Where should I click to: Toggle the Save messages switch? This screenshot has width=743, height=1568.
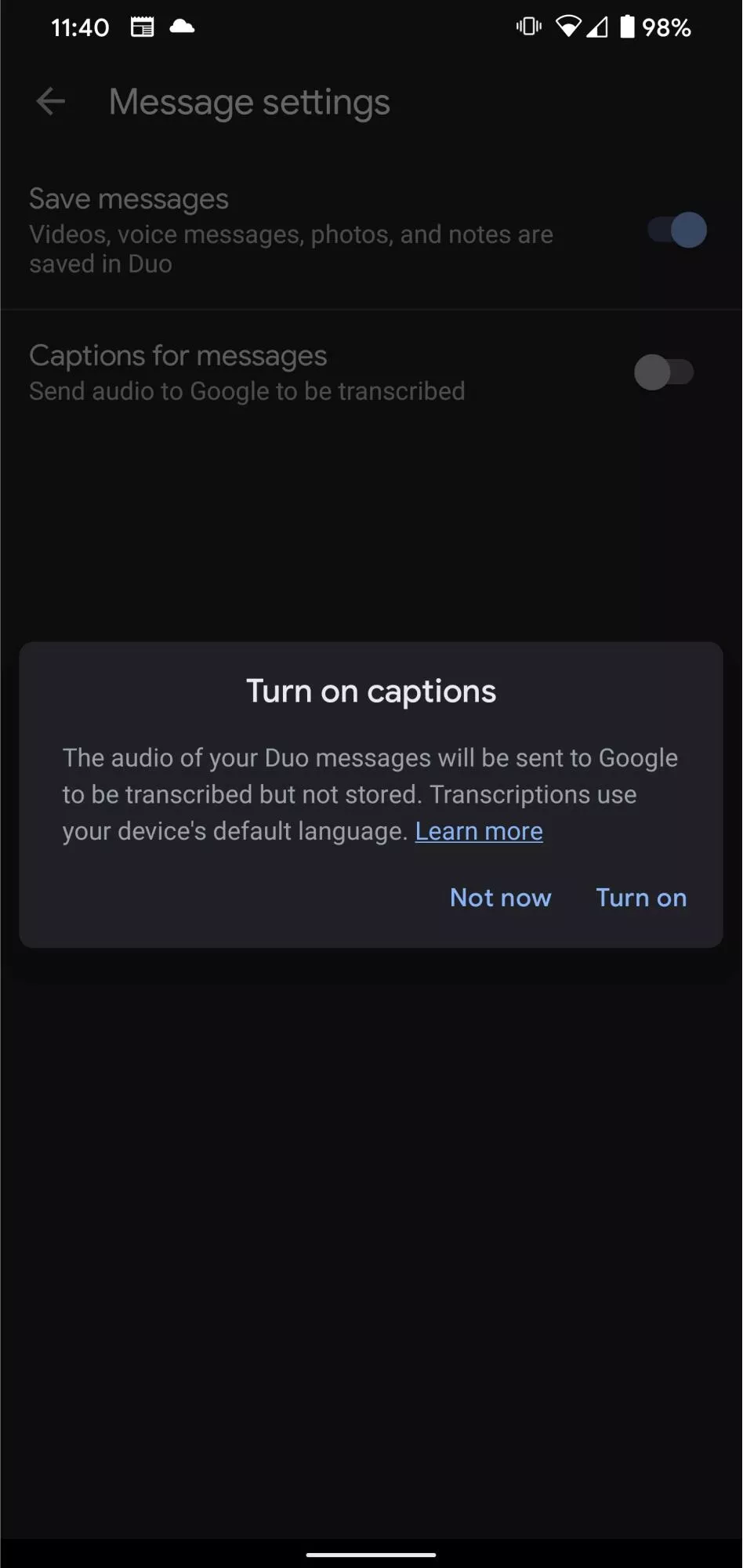[678, 230]
